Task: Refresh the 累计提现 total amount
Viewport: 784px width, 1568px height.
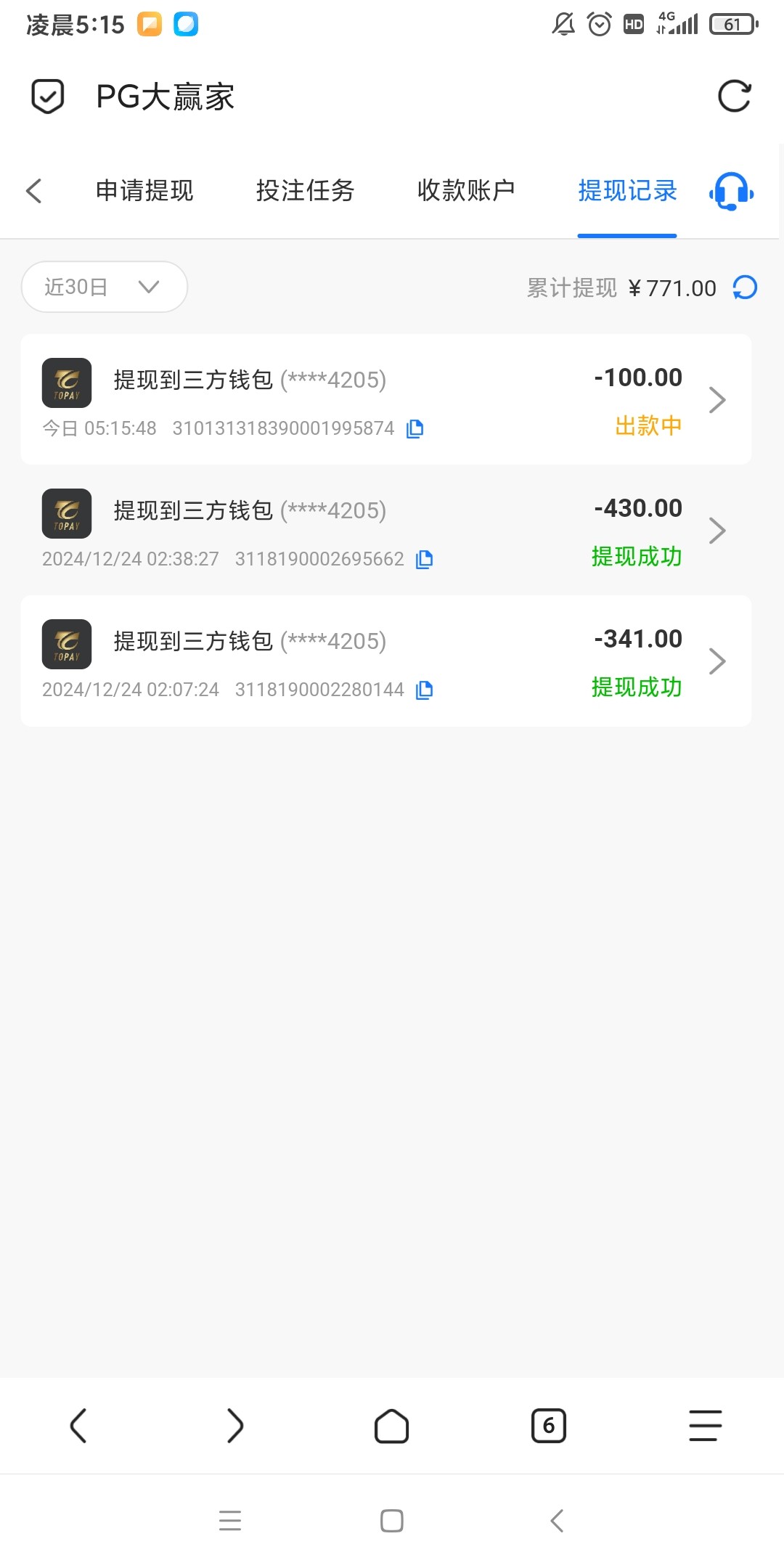Action: [745, 288]
